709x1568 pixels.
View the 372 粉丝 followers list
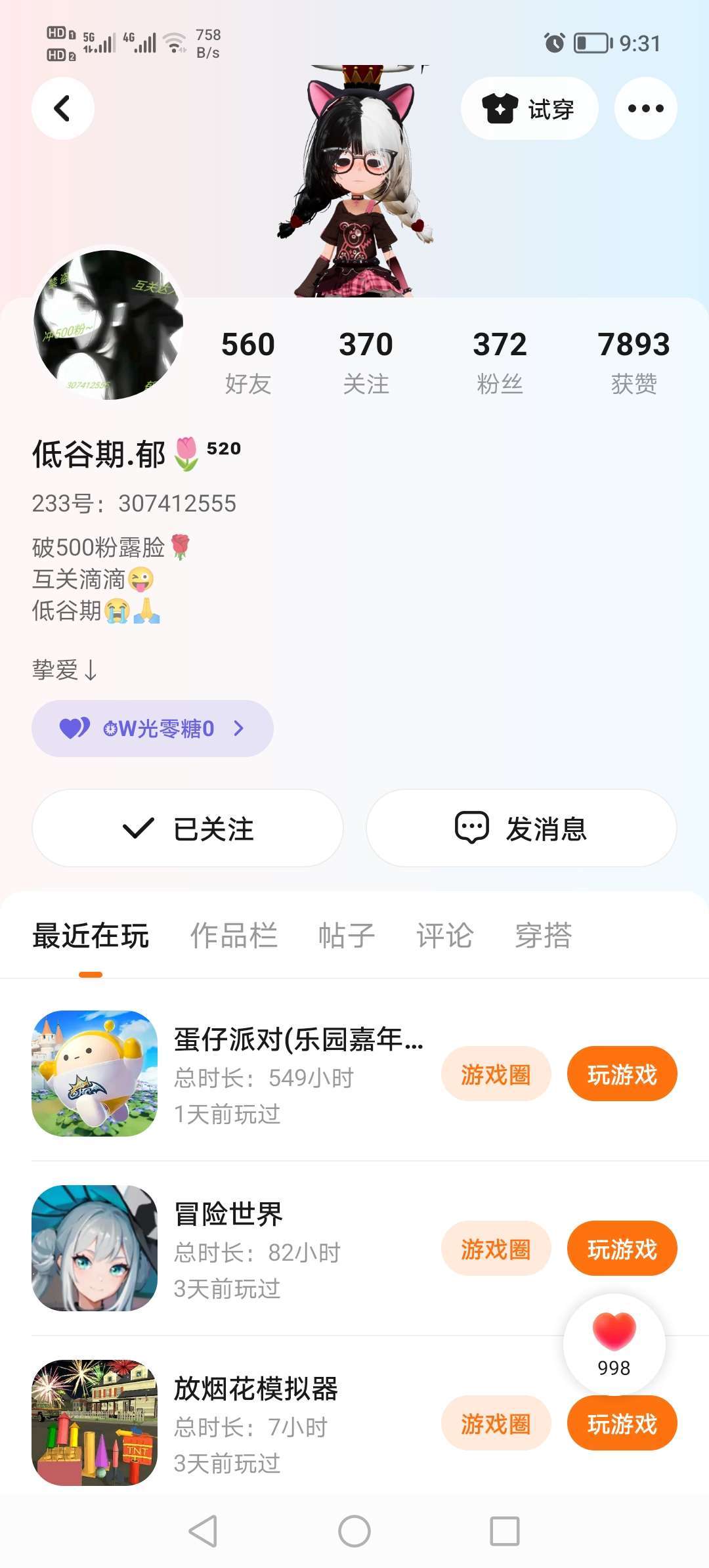pyautogui.click(x=500, y=361)
